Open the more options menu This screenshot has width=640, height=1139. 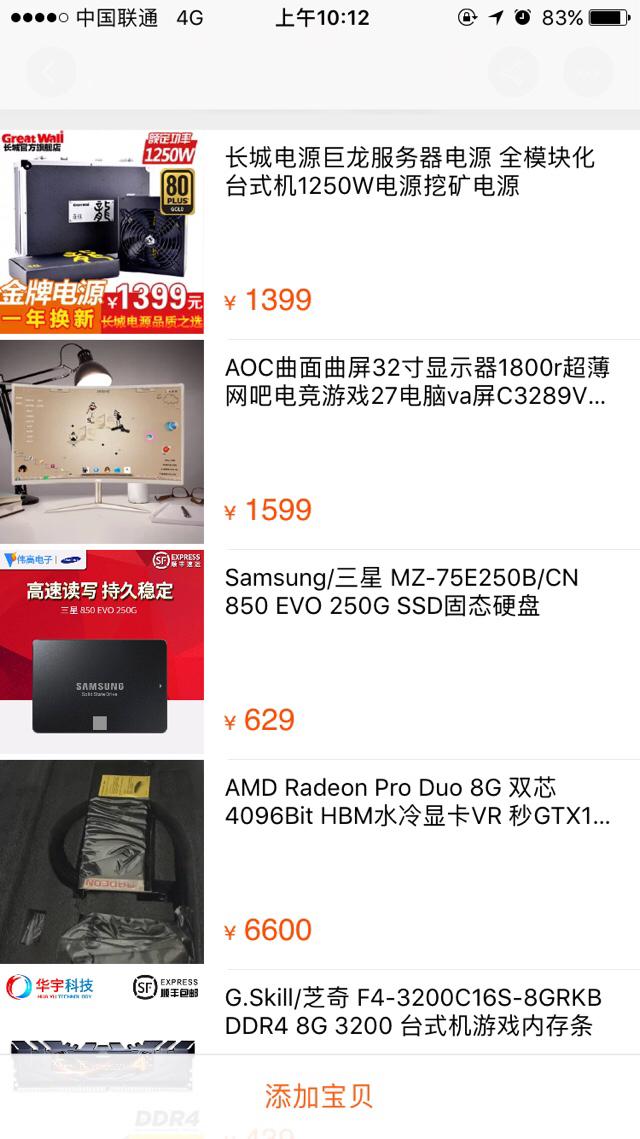click(x=588, y=71)
